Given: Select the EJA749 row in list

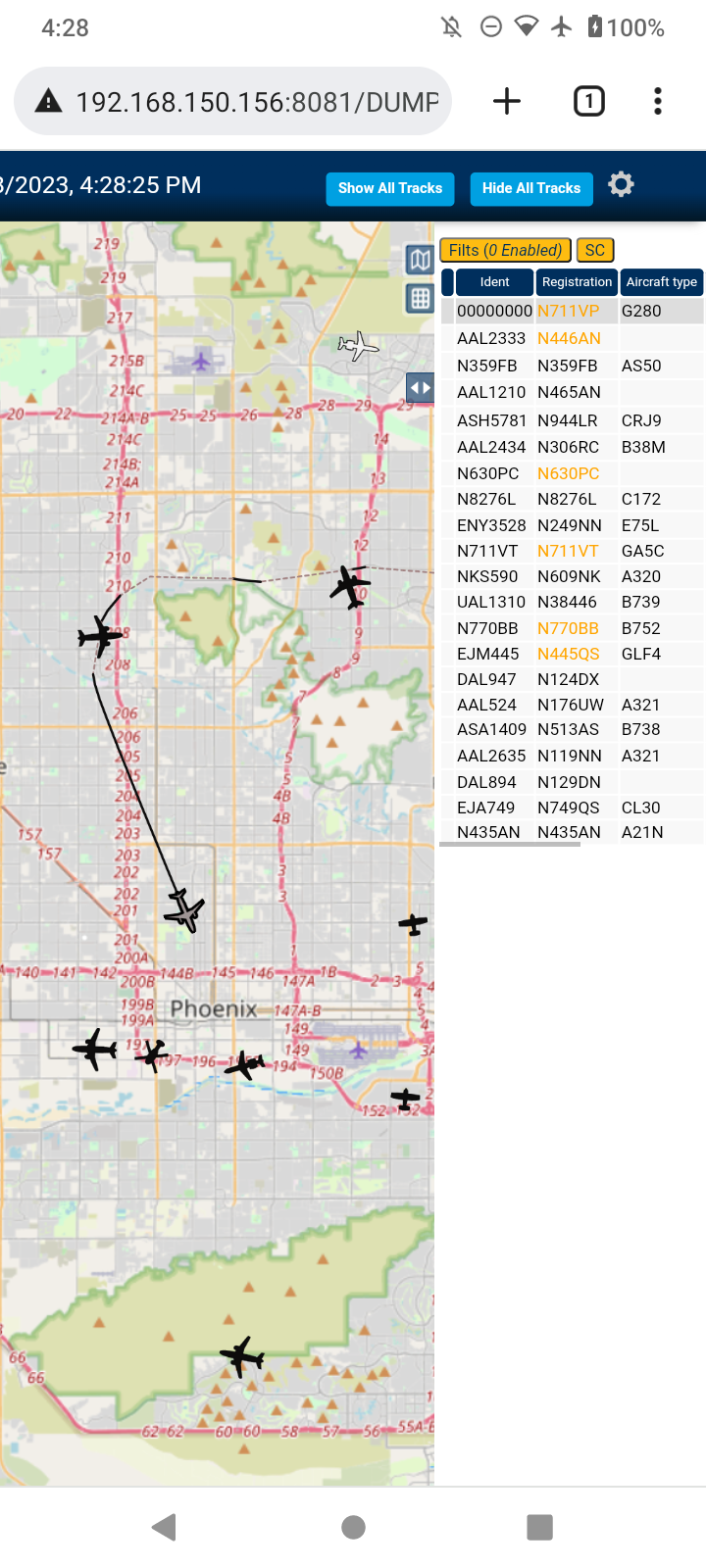Looking at the screenshot, I should (573, 808).
